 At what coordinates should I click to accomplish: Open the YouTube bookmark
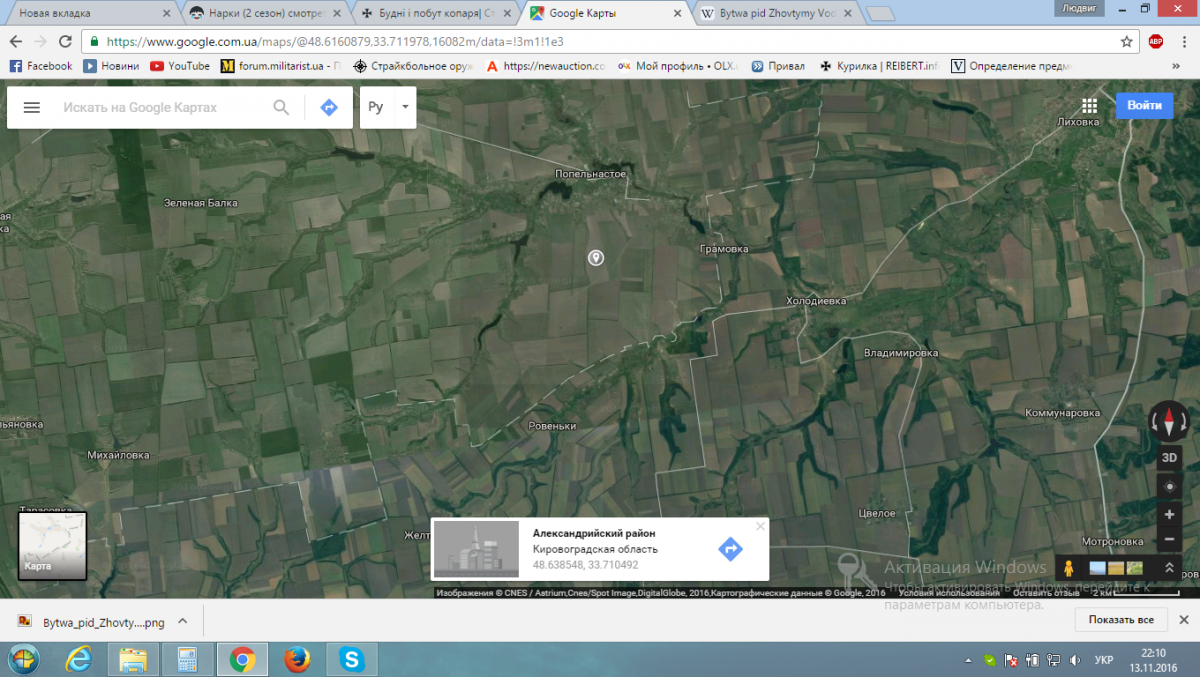180,66
